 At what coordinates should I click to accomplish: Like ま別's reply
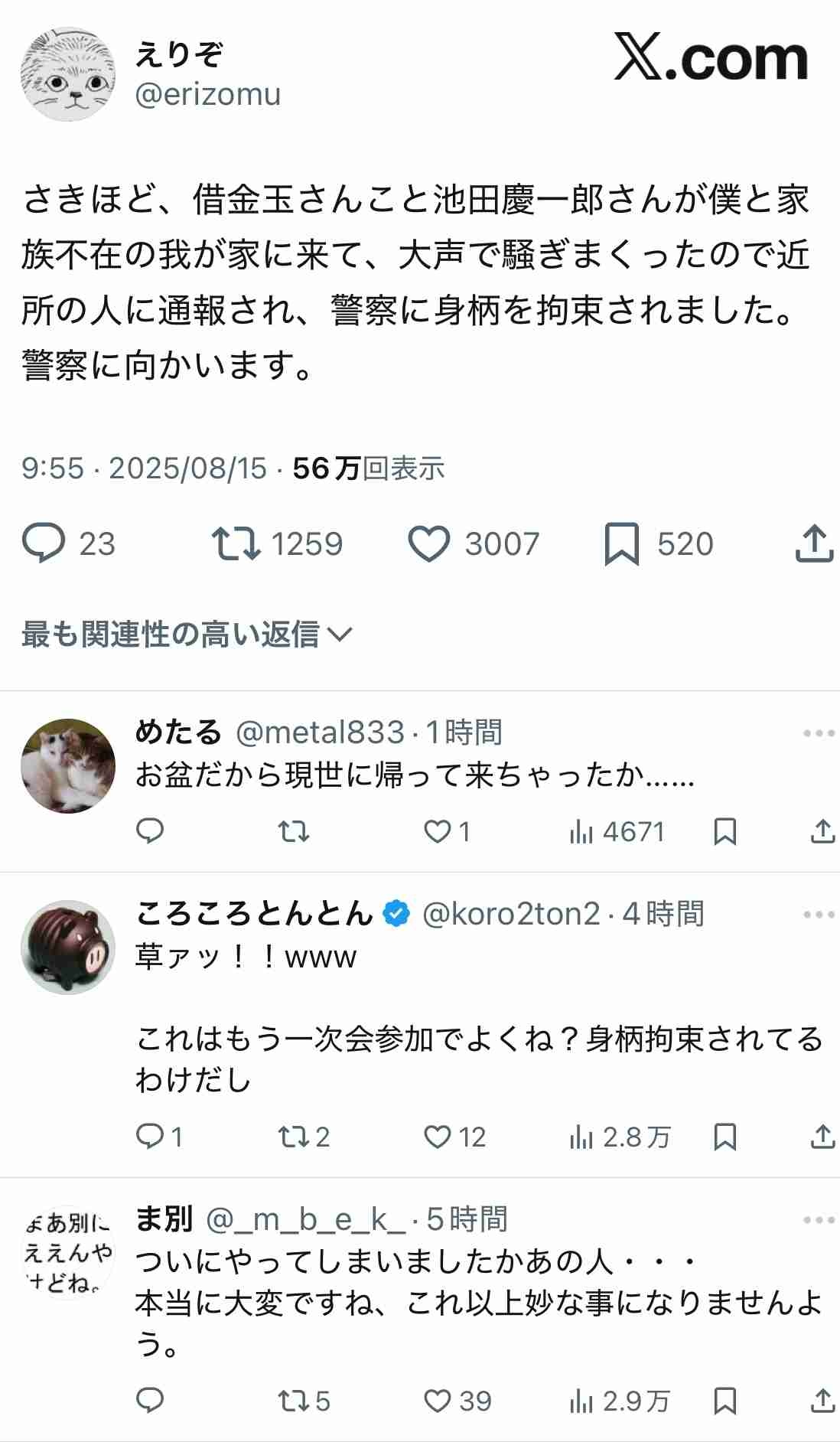pyautogui.click(x=438, y=1401)
